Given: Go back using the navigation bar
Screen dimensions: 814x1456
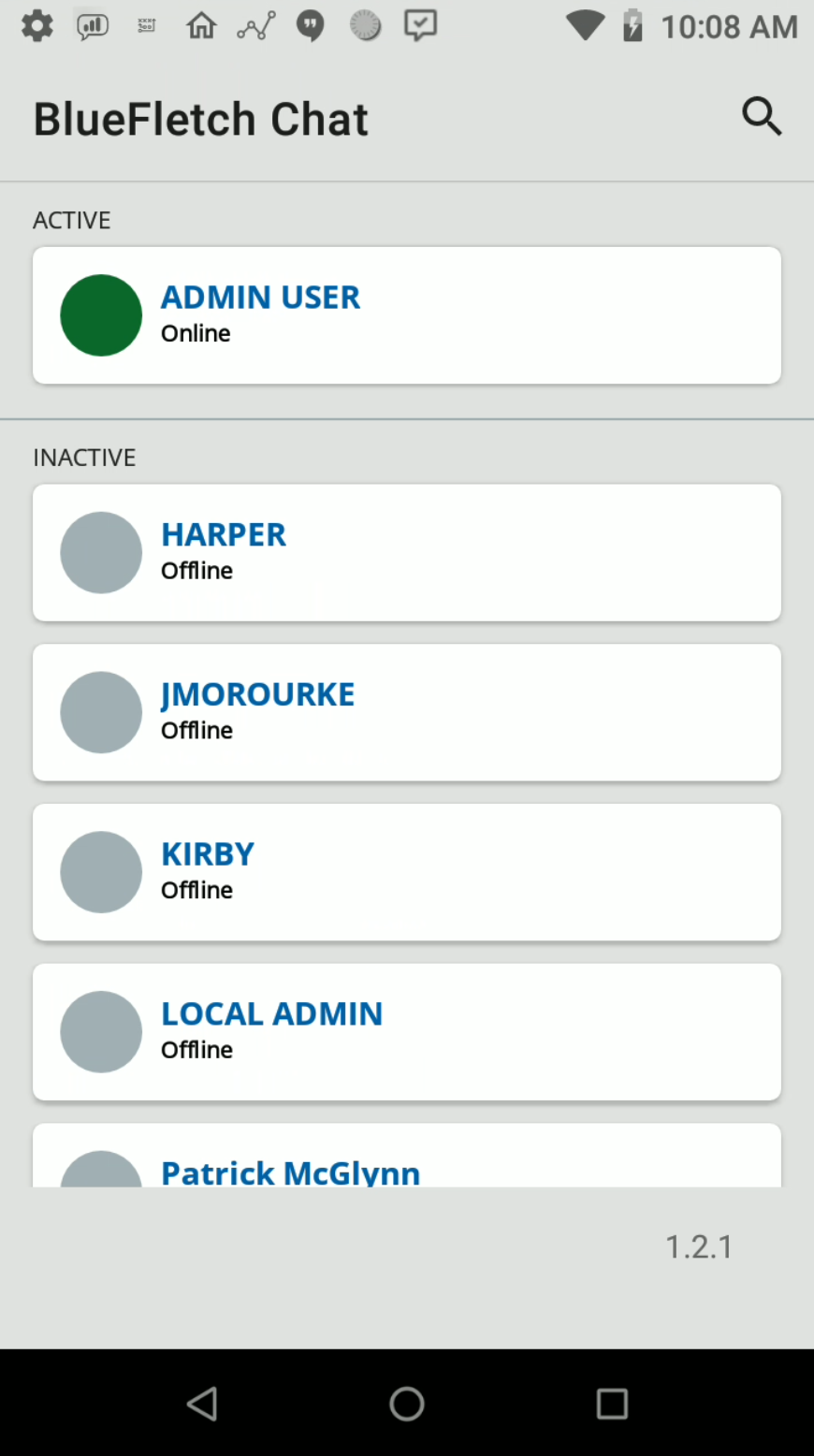Looking at the screenshot, I should pos(202,1404).
